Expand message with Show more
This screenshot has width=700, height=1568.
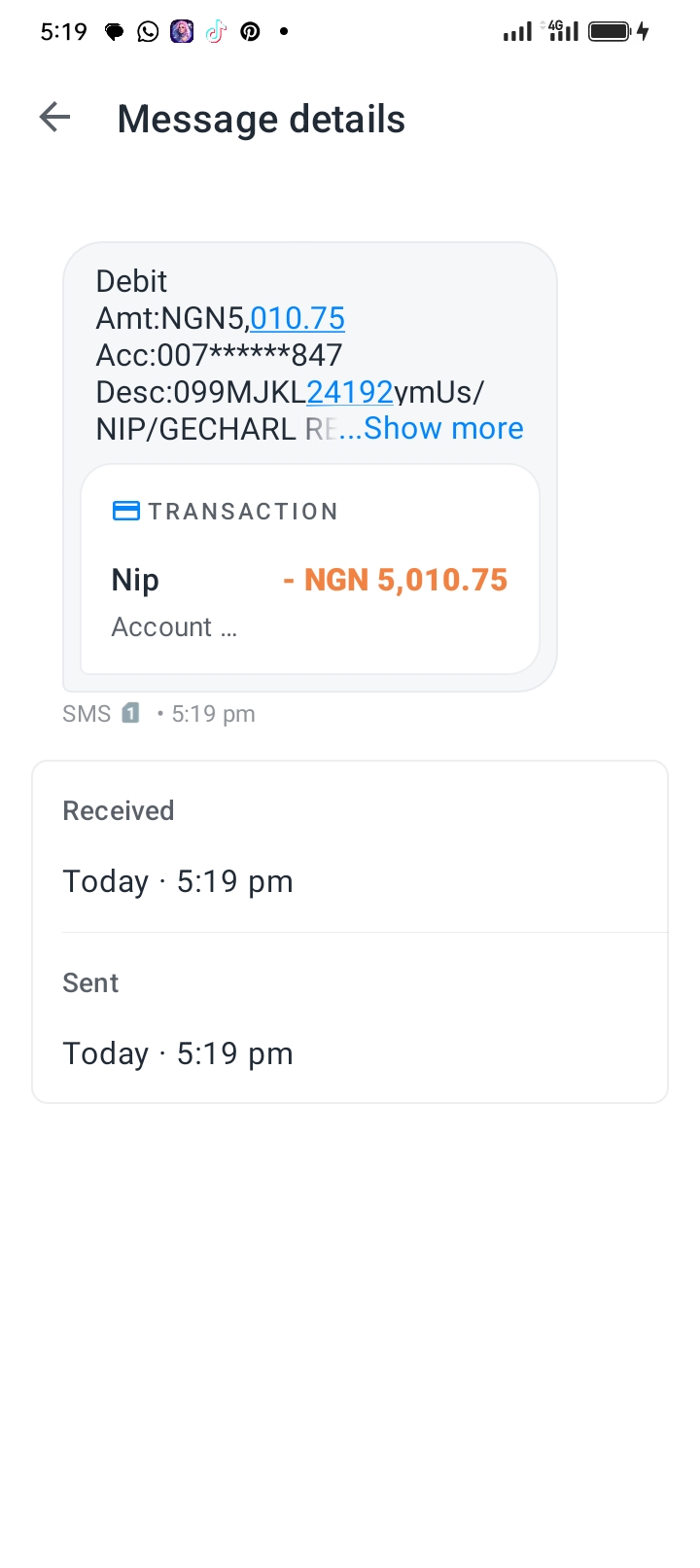pos(443,428)
